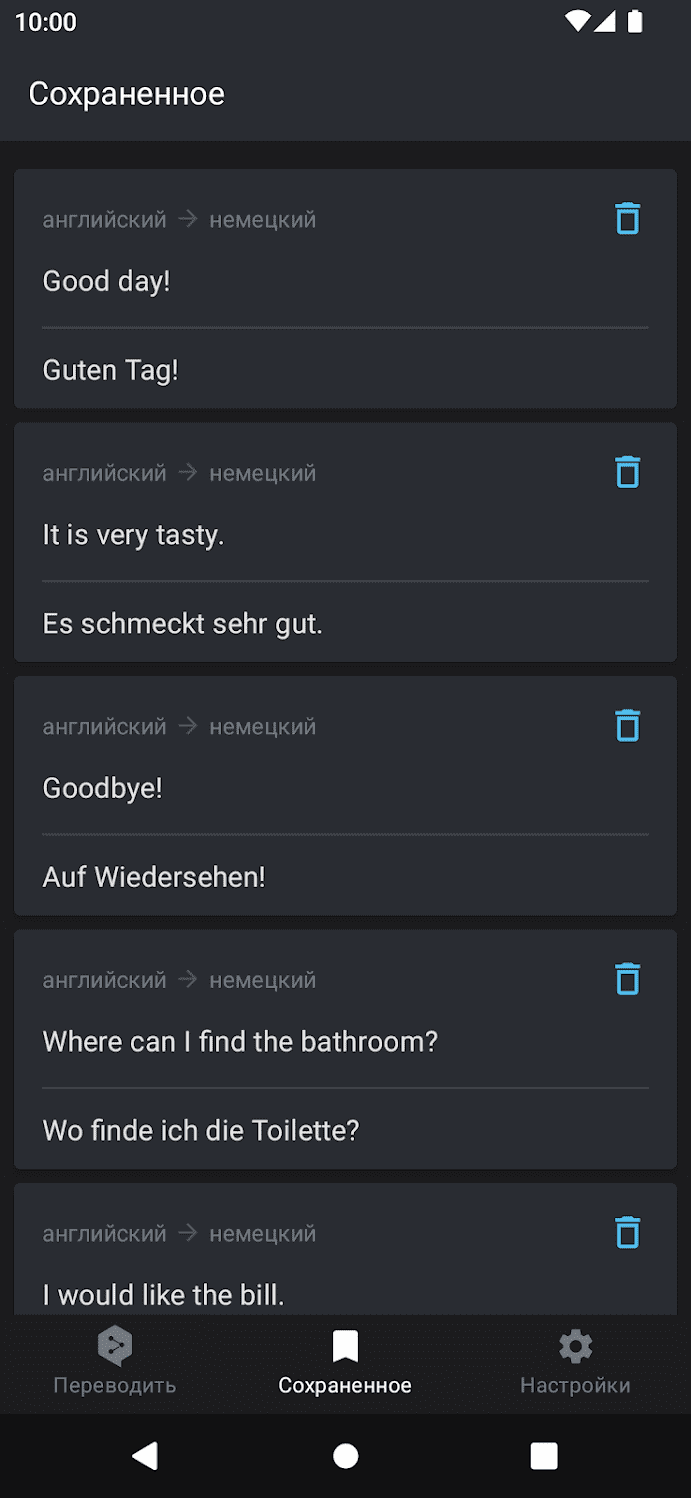Image resolution: width=691 pixels, height=1498 pixels.
Task: Delete the "Where can I find the bathroom?" entry
Action: (627, 978)
